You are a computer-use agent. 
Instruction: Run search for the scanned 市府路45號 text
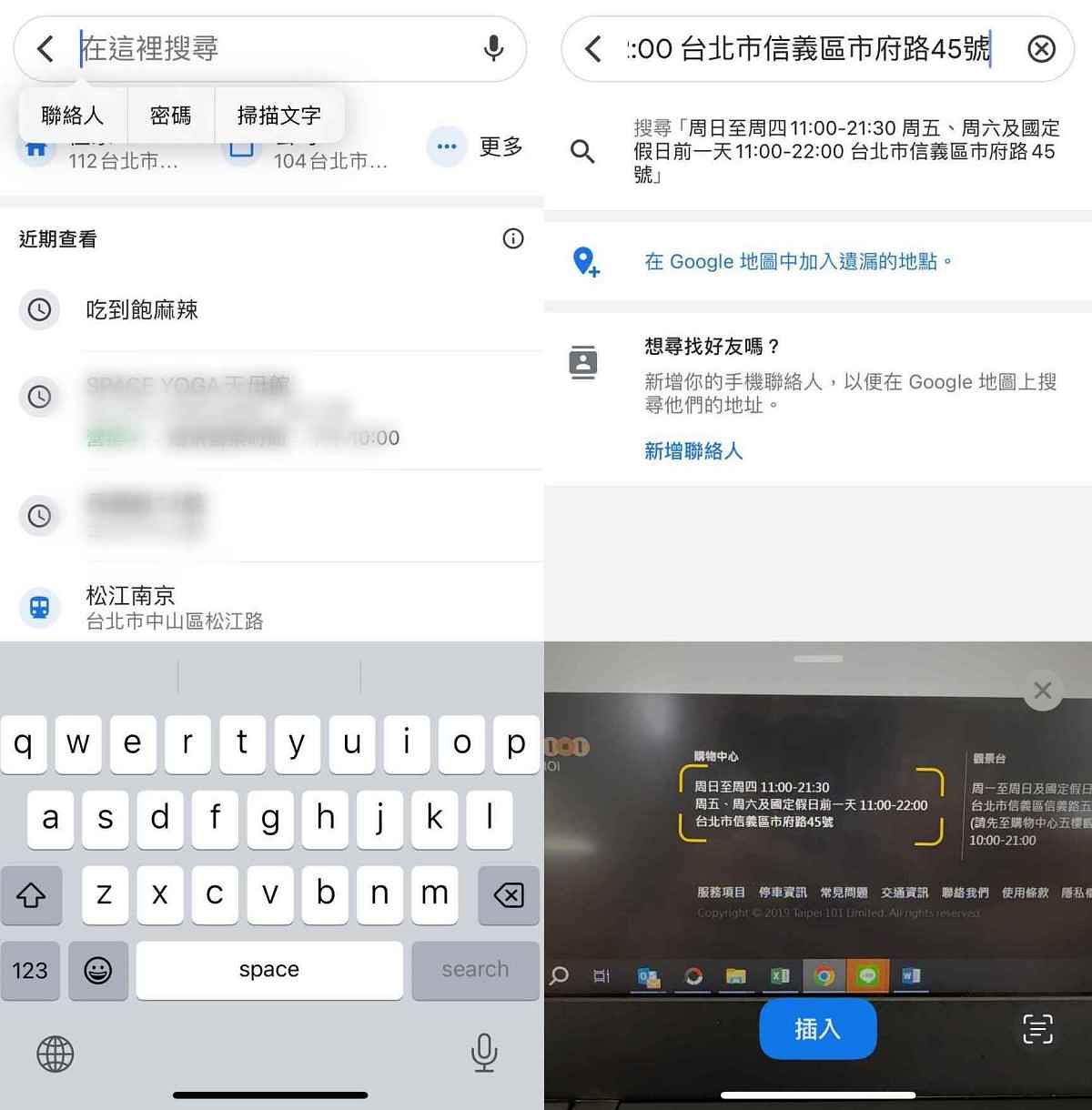coord(846,151)
